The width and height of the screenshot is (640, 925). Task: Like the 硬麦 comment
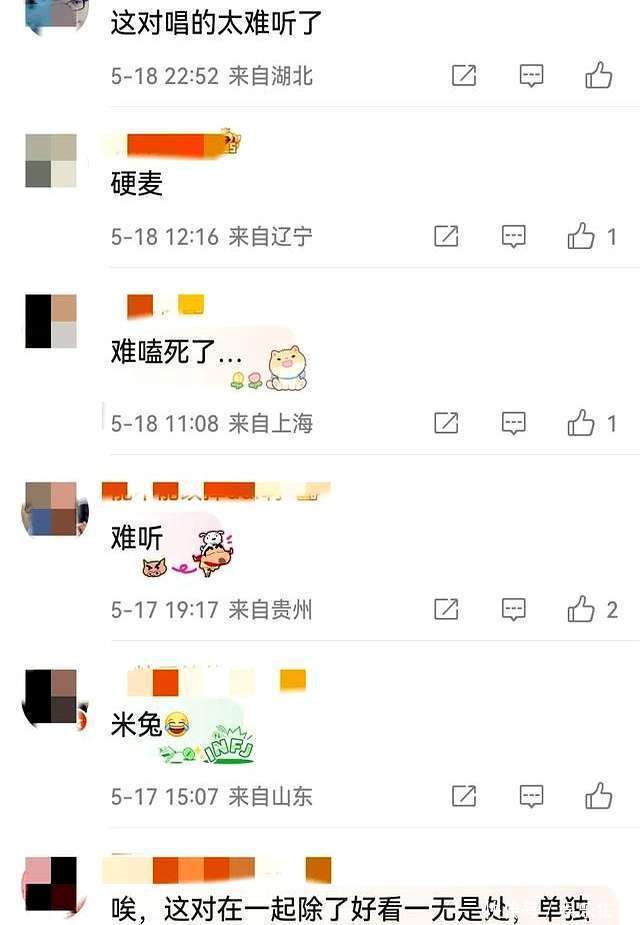(581, 236)
